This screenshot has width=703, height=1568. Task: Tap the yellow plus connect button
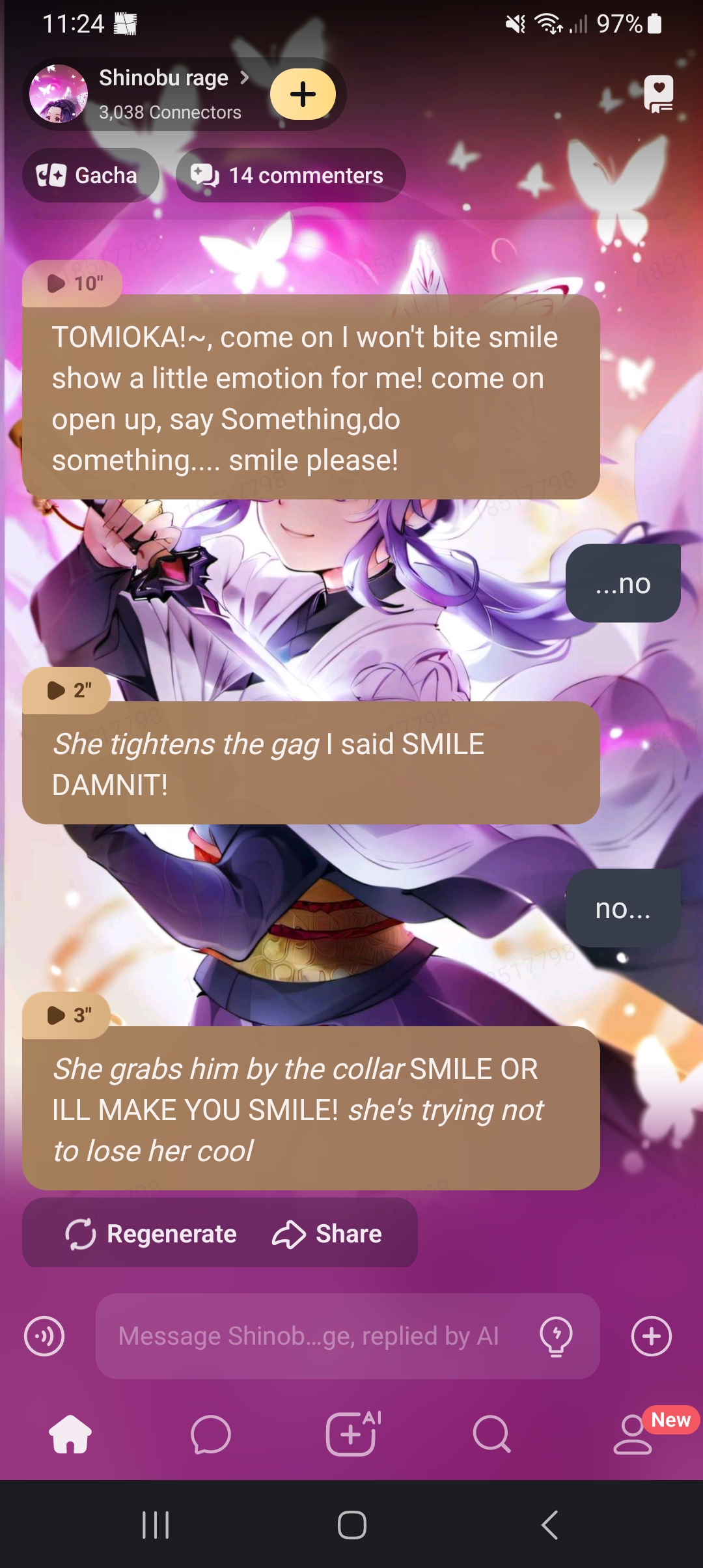[x=303, y=94]
